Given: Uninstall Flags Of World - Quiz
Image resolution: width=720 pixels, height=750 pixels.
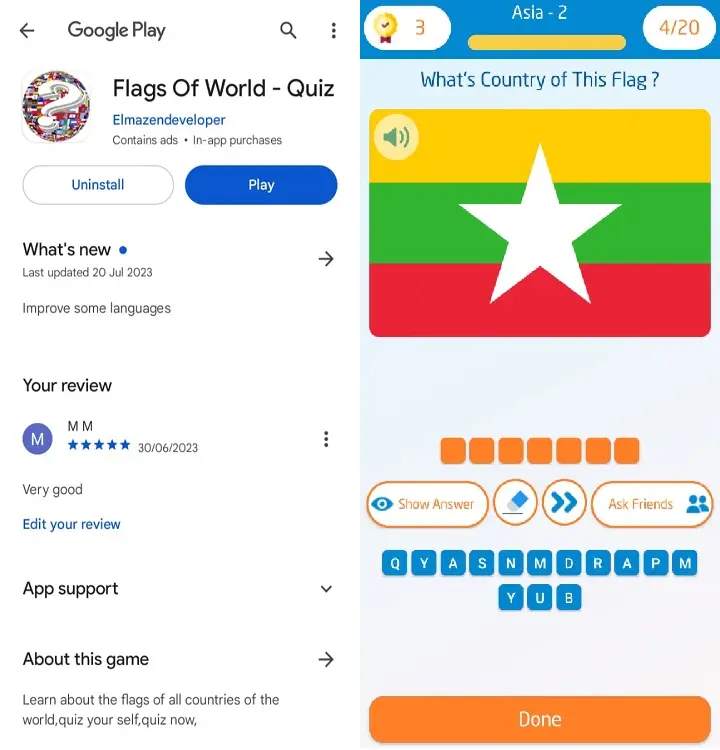Looking at the screenshot, I should point(98,185).
